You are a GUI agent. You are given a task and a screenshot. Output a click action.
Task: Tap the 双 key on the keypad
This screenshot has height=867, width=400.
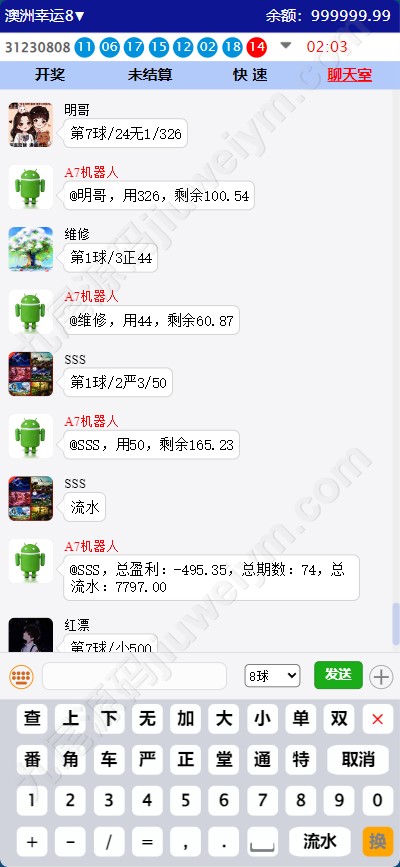click(x=339, y=719)
